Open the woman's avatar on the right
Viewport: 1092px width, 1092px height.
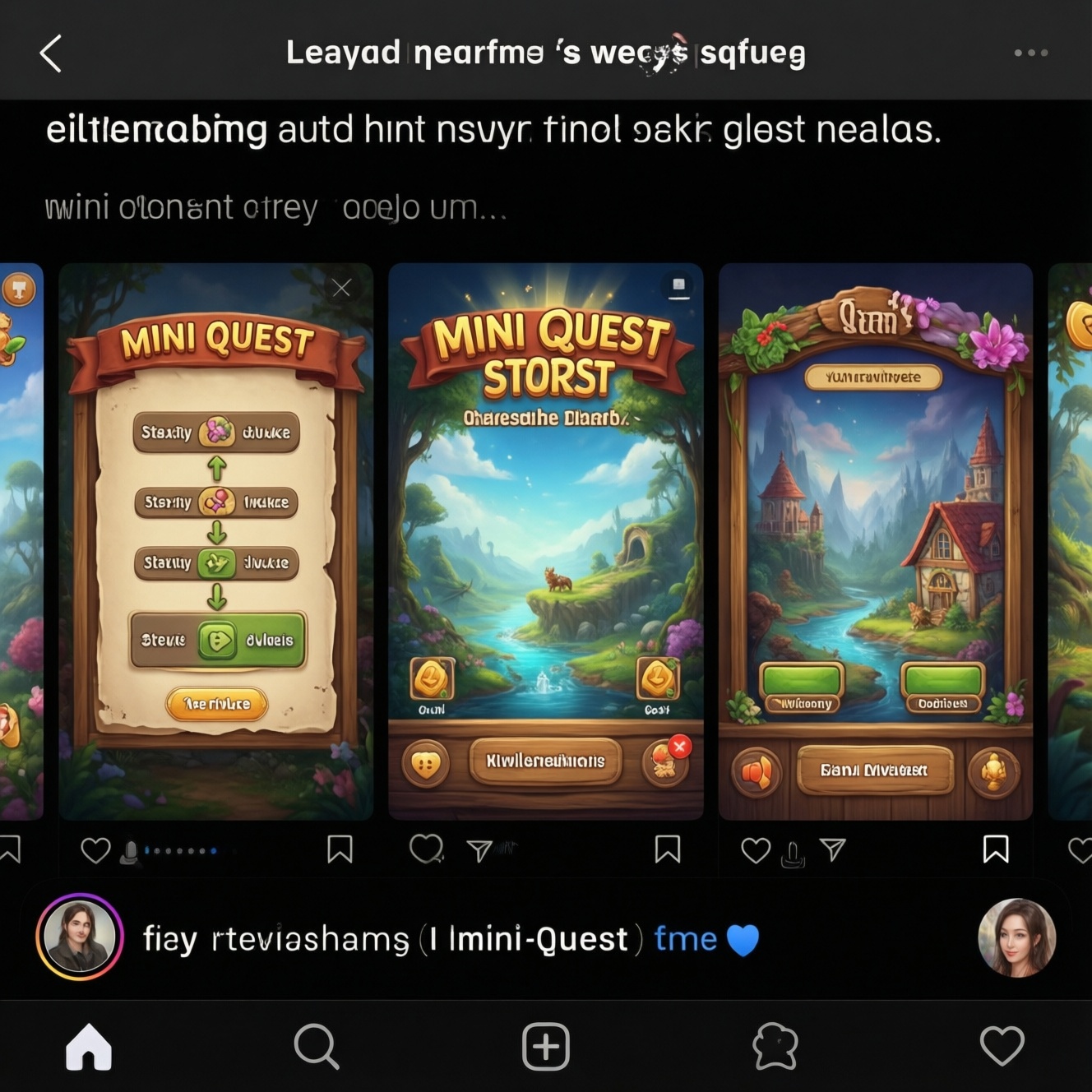tap(1016, 937)
